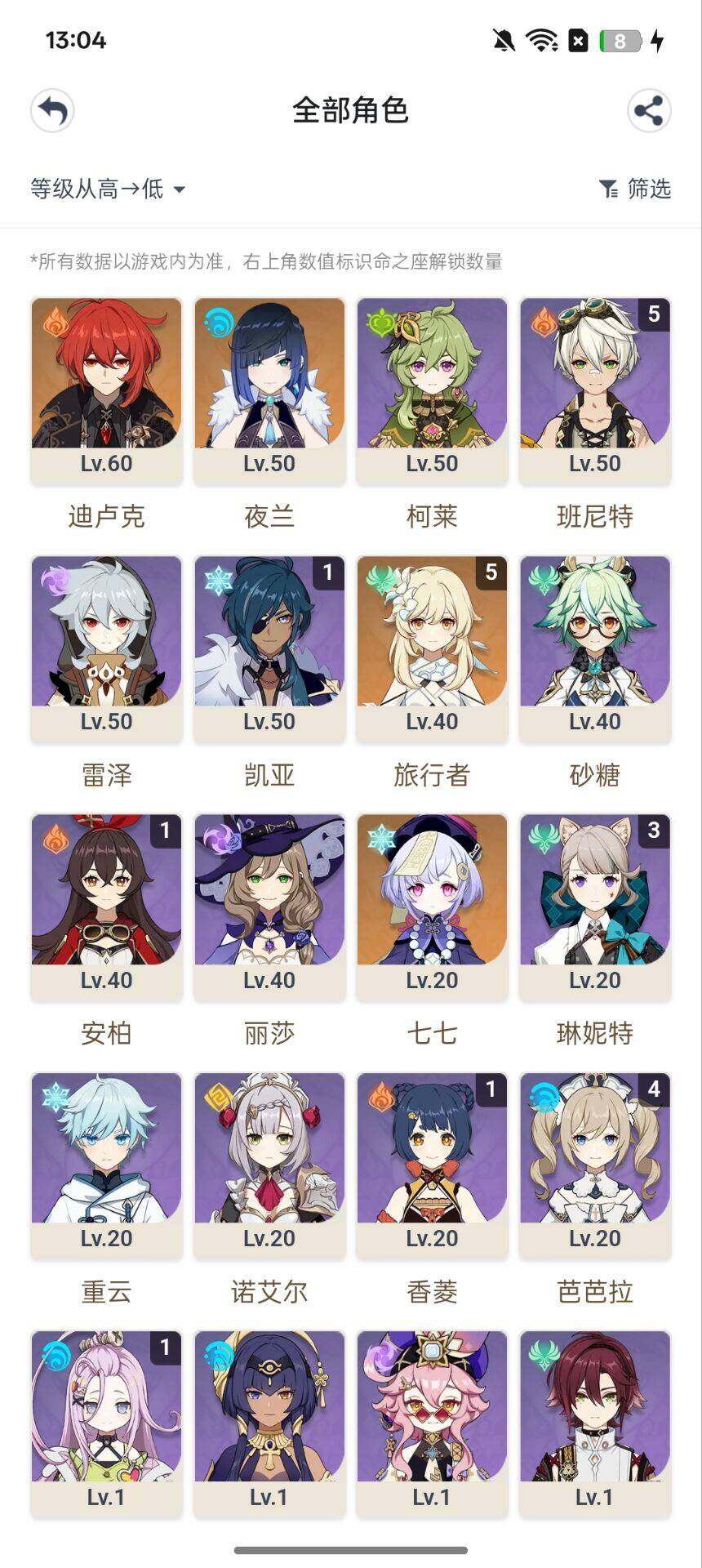View 柯莱 character details
The width and height of the screenshot is (702, 1568).
[x=432, y=392]
